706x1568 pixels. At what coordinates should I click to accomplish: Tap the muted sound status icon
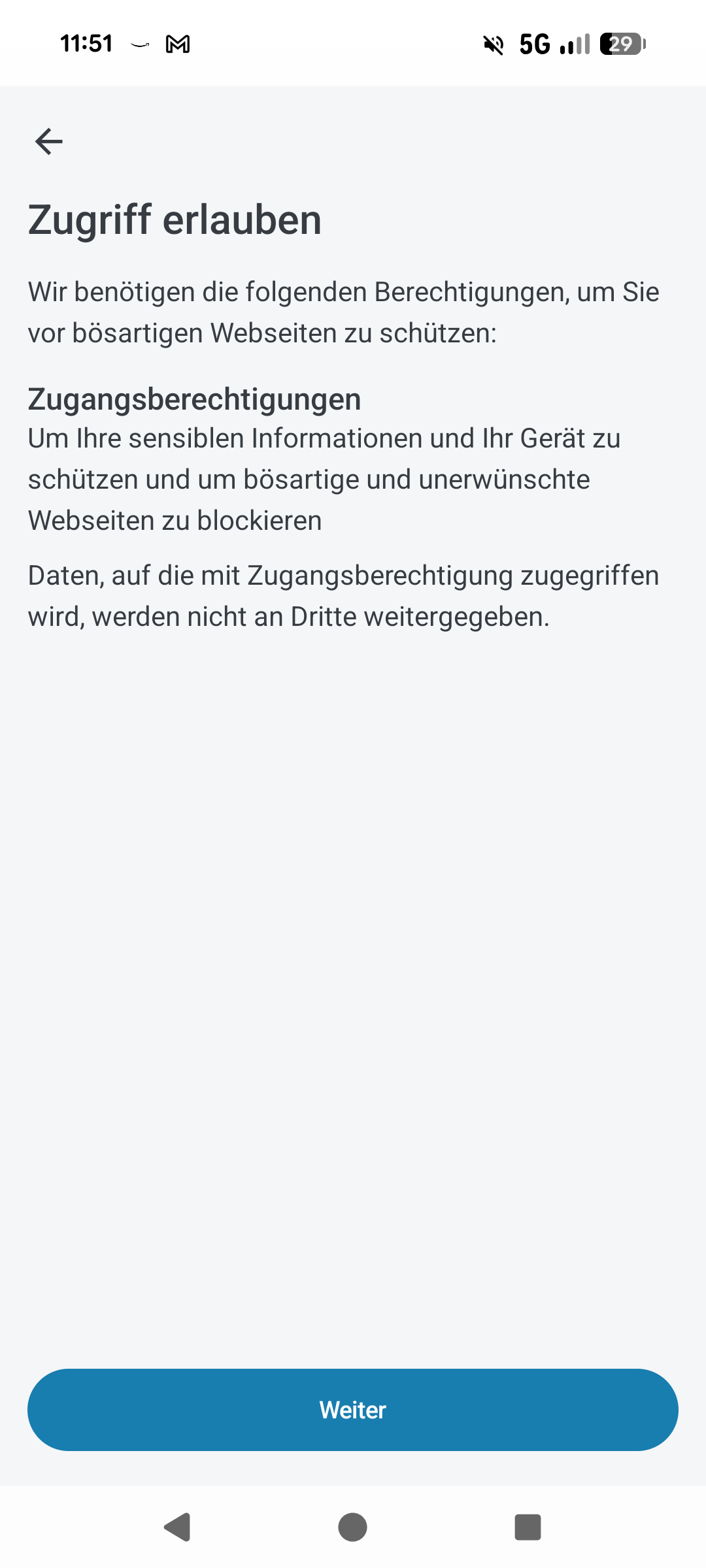492,43
